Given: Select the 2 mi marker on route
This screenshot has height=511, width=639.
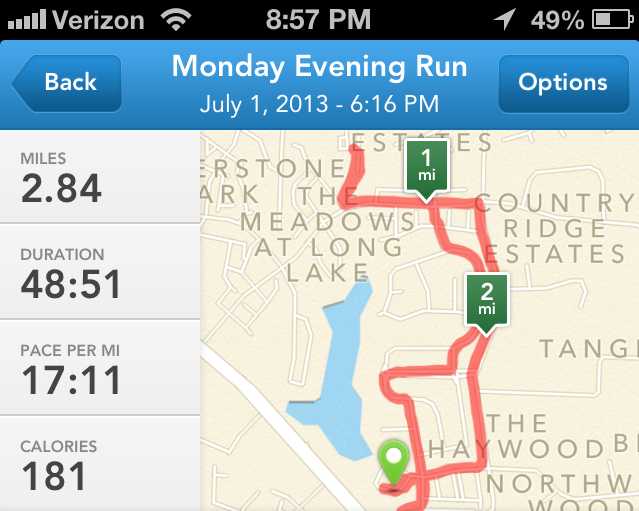Looking at the screenshot, I should pos(487,299).
